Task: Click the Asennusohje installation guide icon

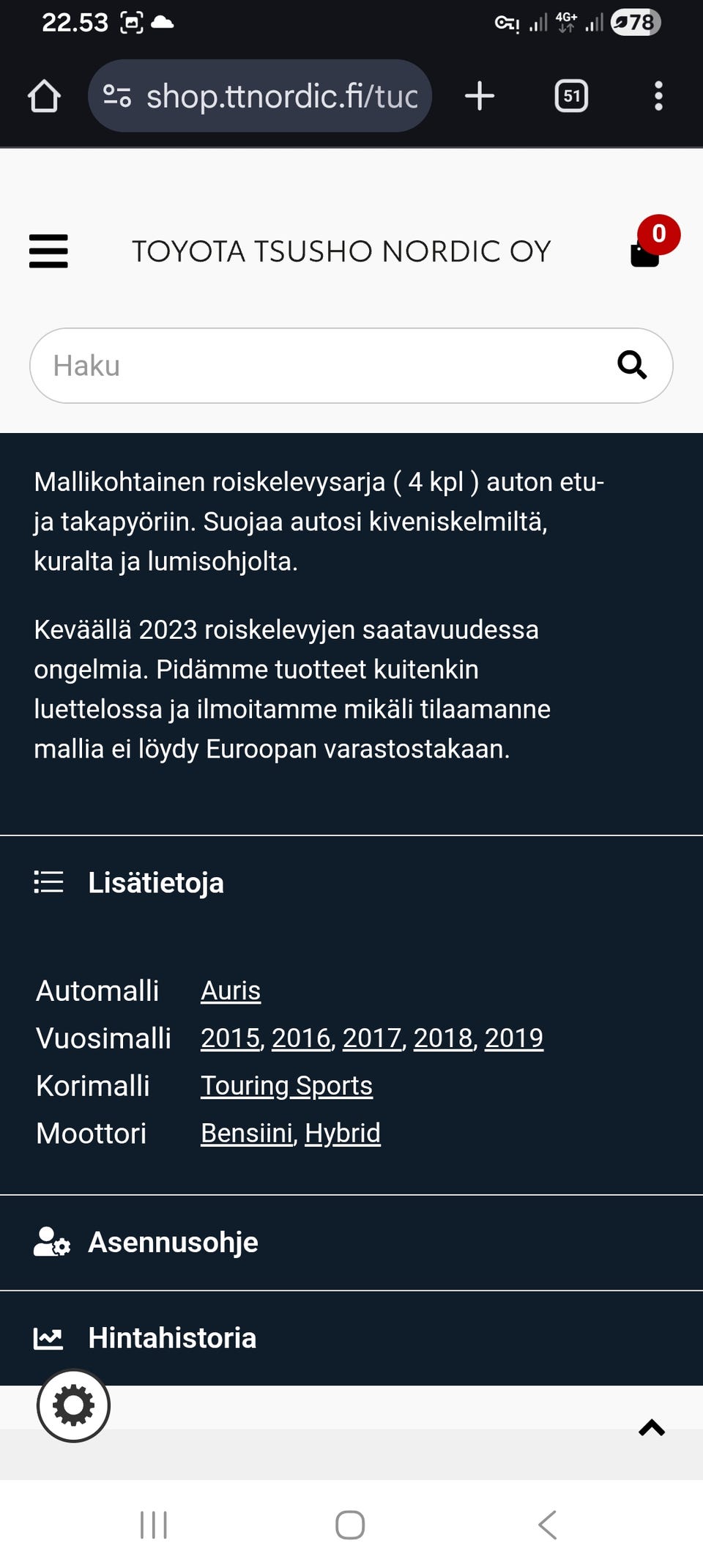Action: click(x=51, y=1241)
